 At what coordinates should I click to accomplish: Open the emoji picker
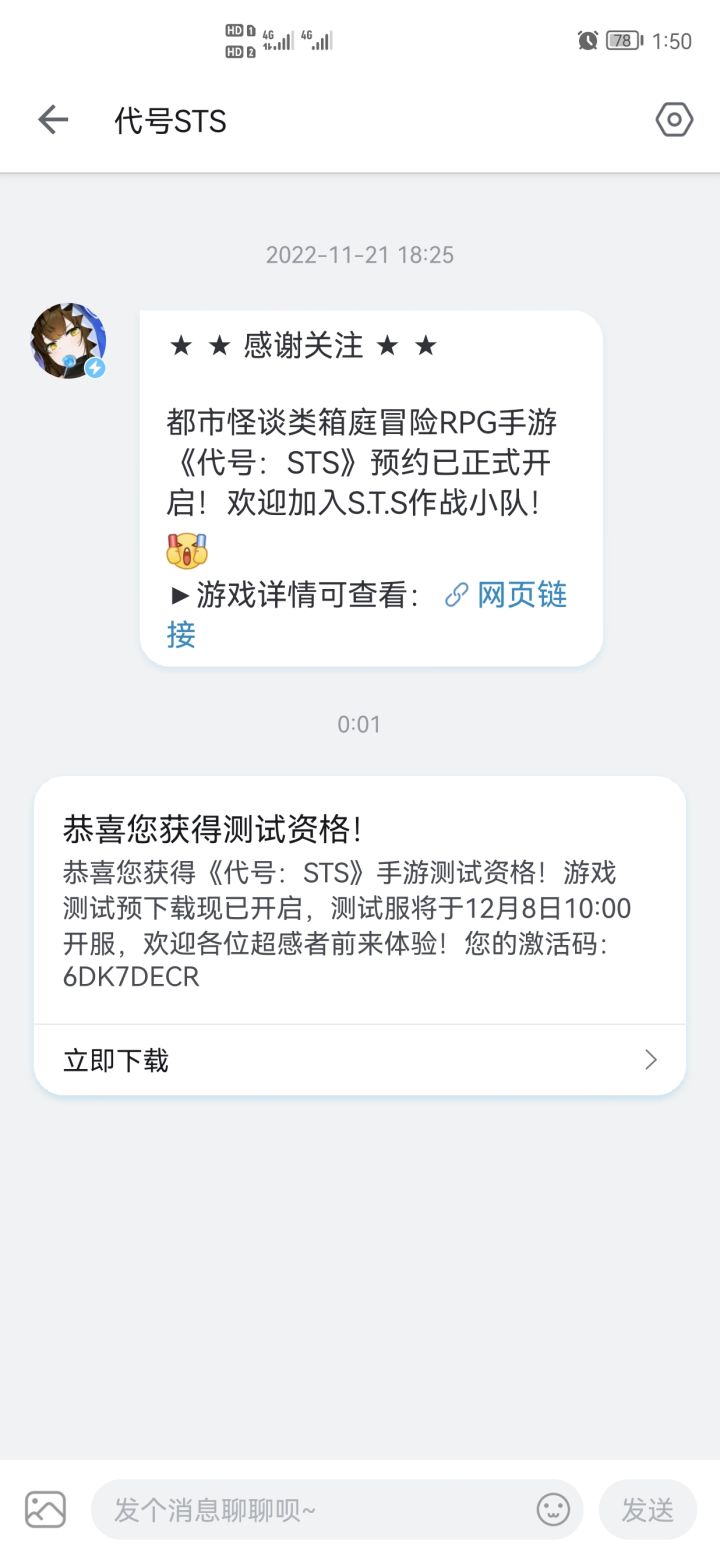coord(553,1509)
